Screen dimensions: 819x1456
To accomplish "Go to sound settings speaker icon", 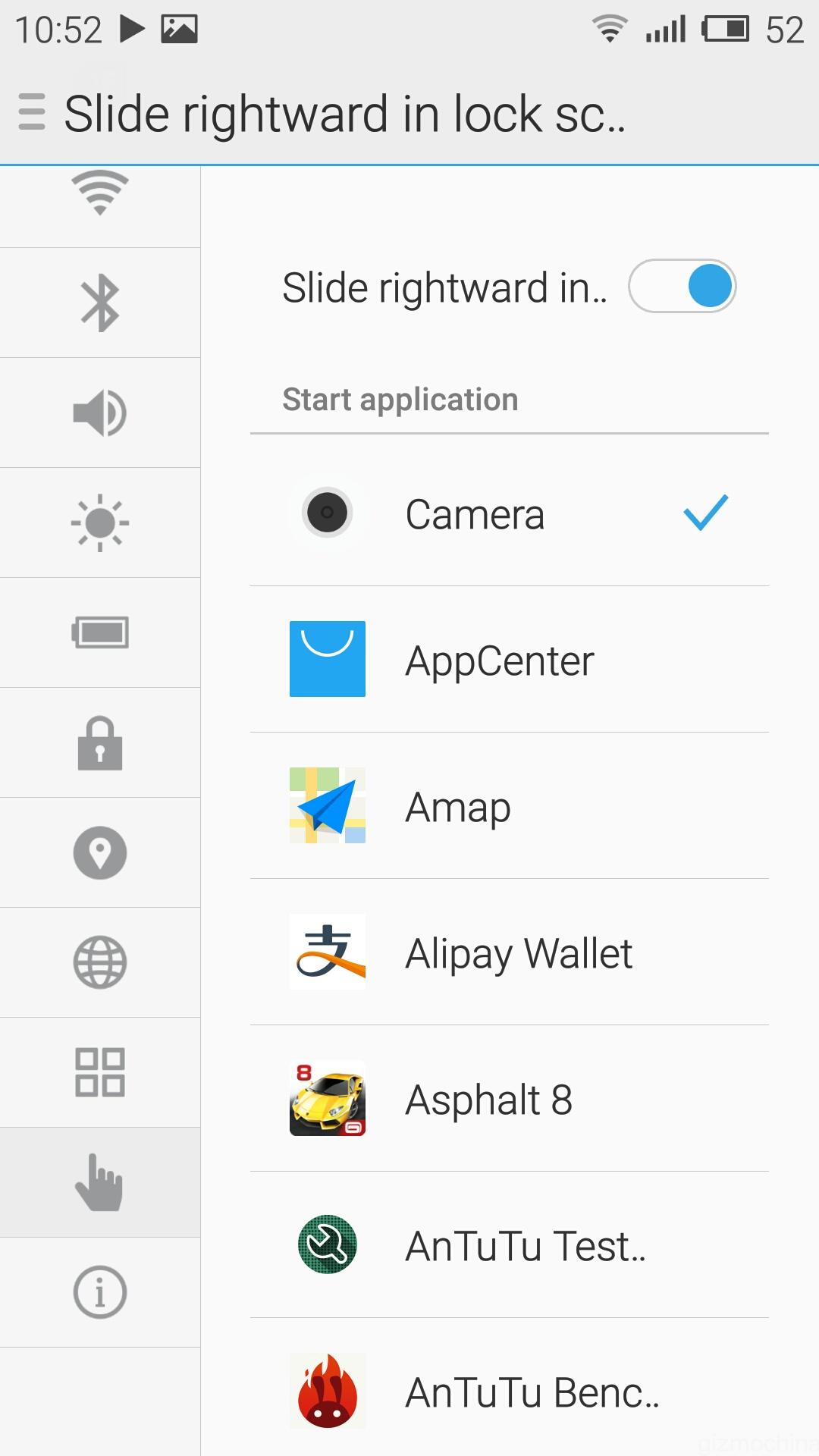I will (x=100, y=413).
